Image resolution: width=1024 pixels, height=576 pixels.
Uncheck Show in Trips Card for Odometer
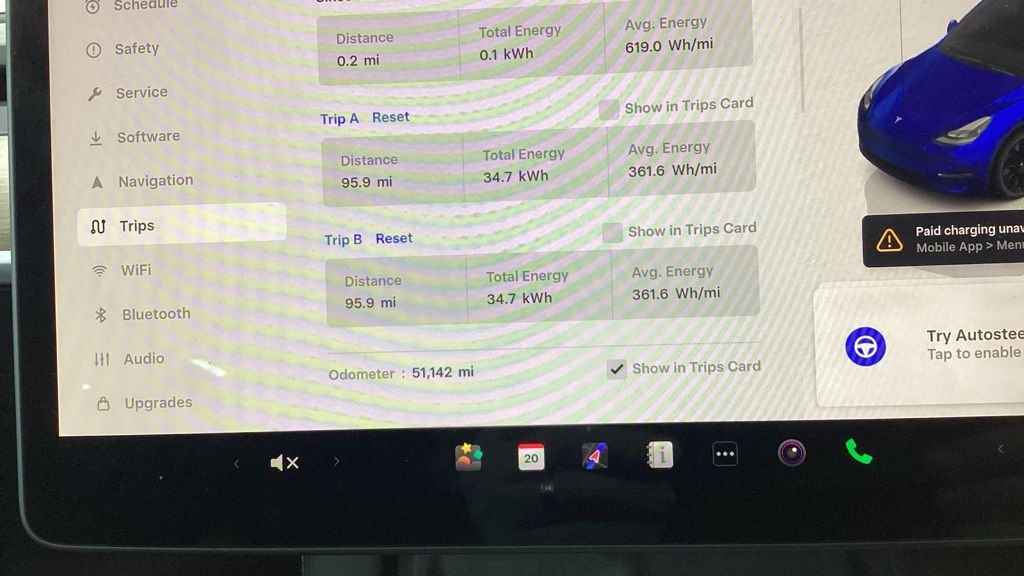click(617, 369)
